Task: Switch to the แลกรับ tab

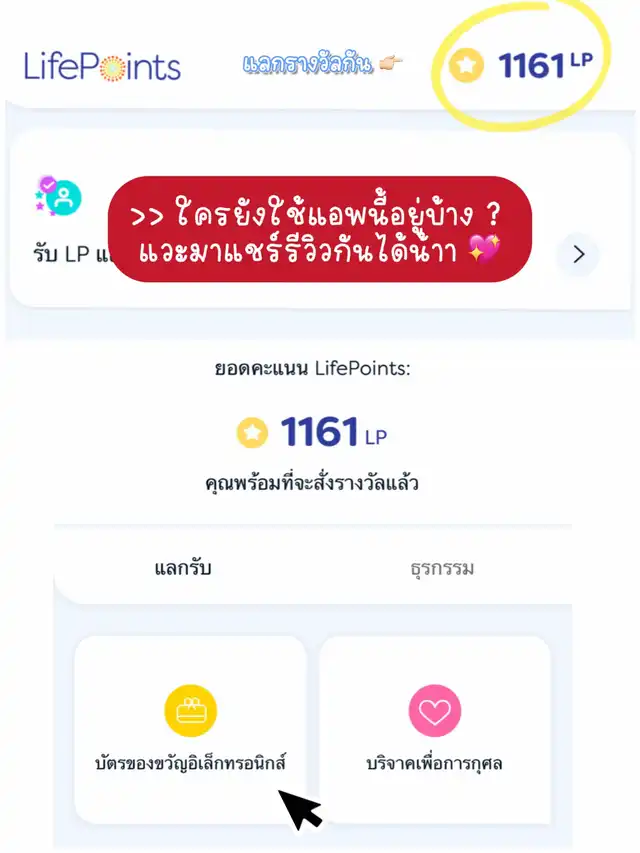Action: pos(183,568)
